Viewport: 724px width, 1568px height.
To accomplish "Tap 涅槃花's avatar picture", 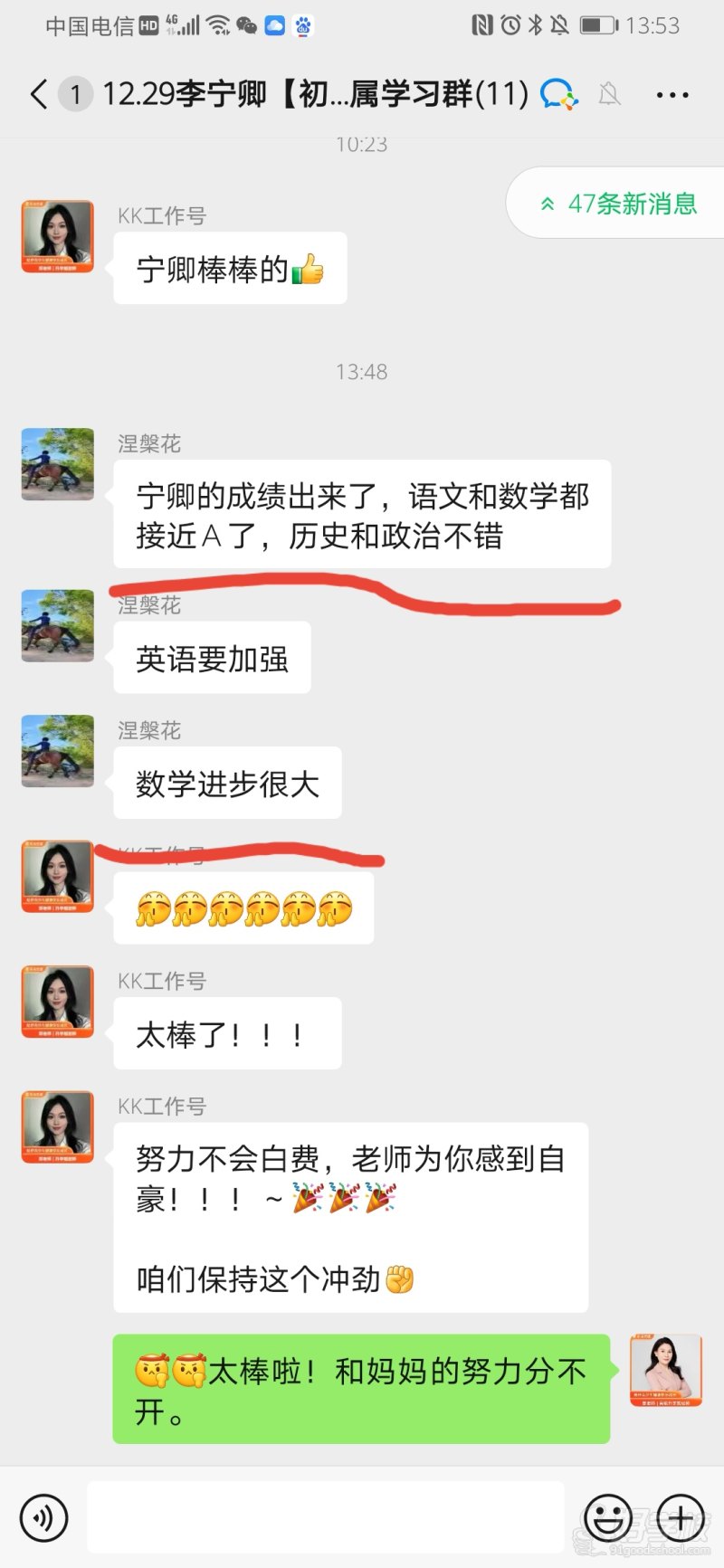I will click(57, 464).
